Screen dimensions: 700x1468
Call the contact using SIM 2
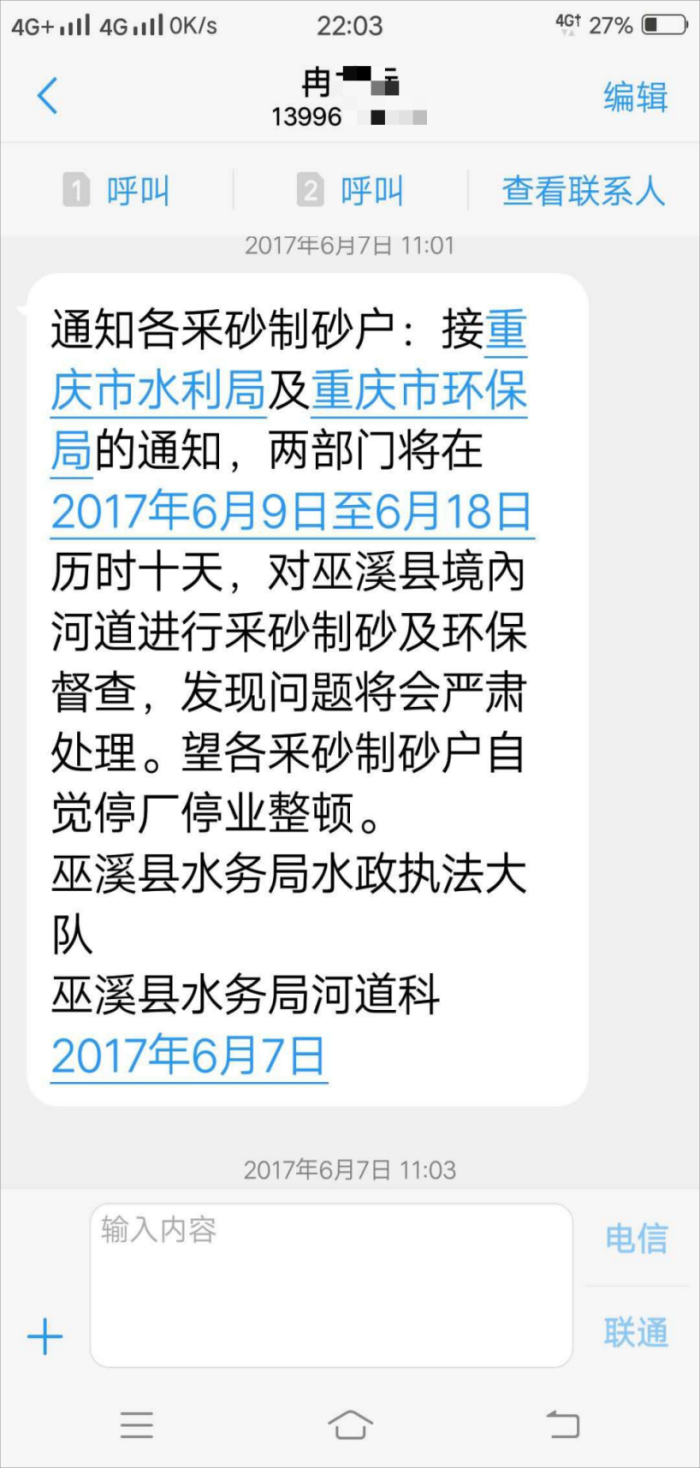coord(350,190)
